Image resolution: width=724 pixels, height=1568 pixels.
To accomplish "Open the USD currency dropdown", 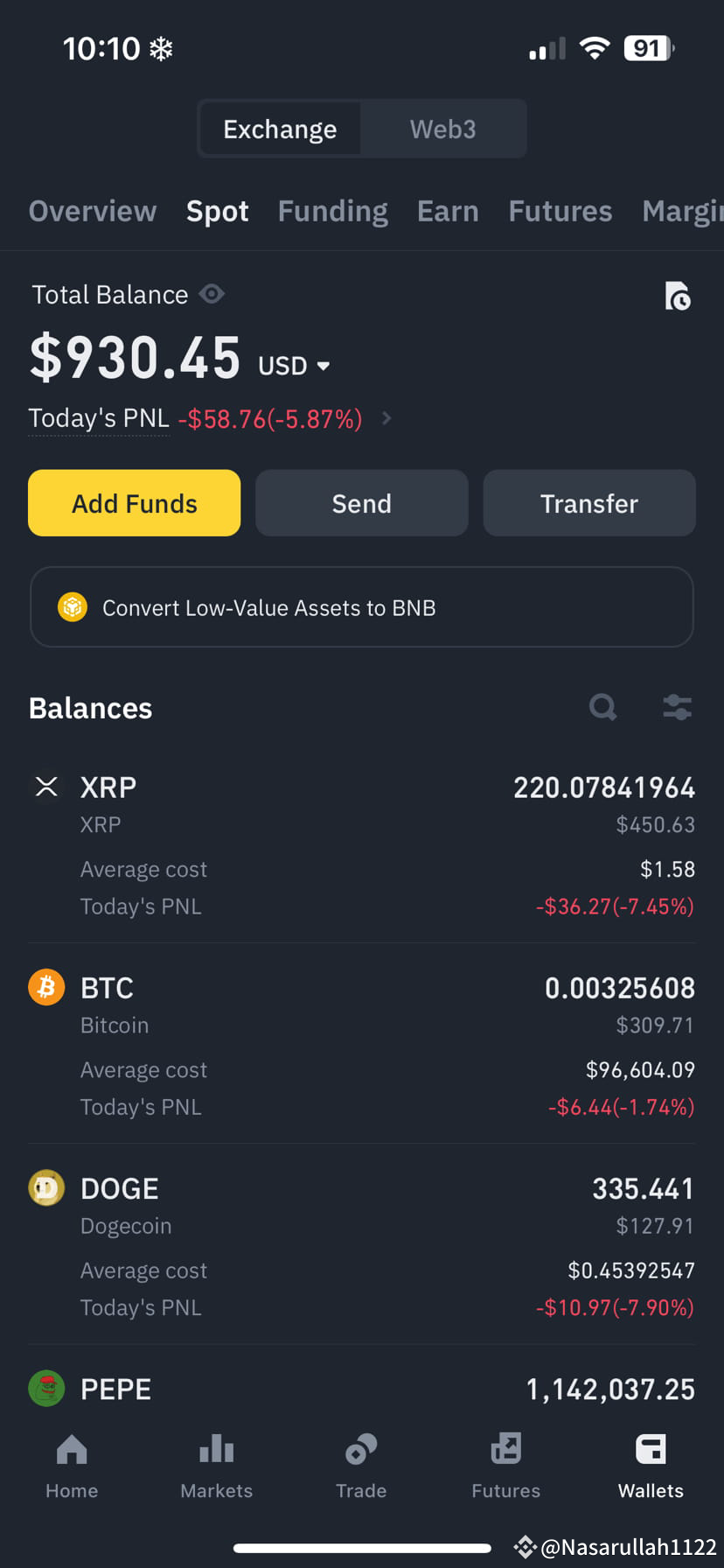I will click(x=293, y=365).
